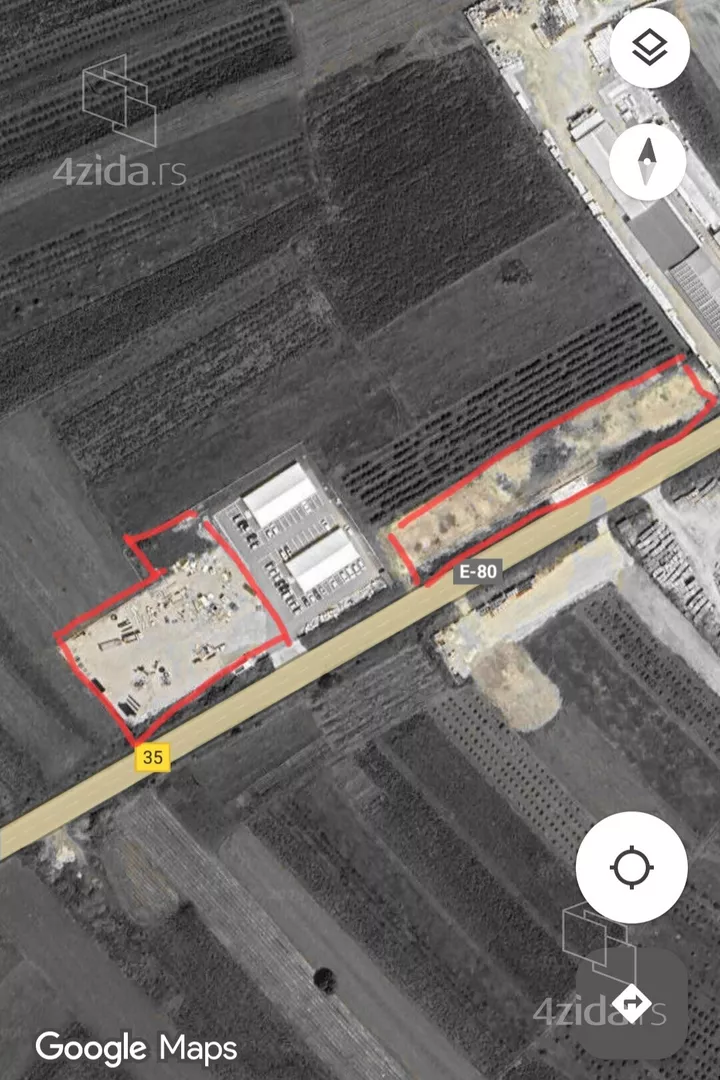Toggle compass orientation mode
Screen dimensions: 720x1080
click(x=647, y=161)
